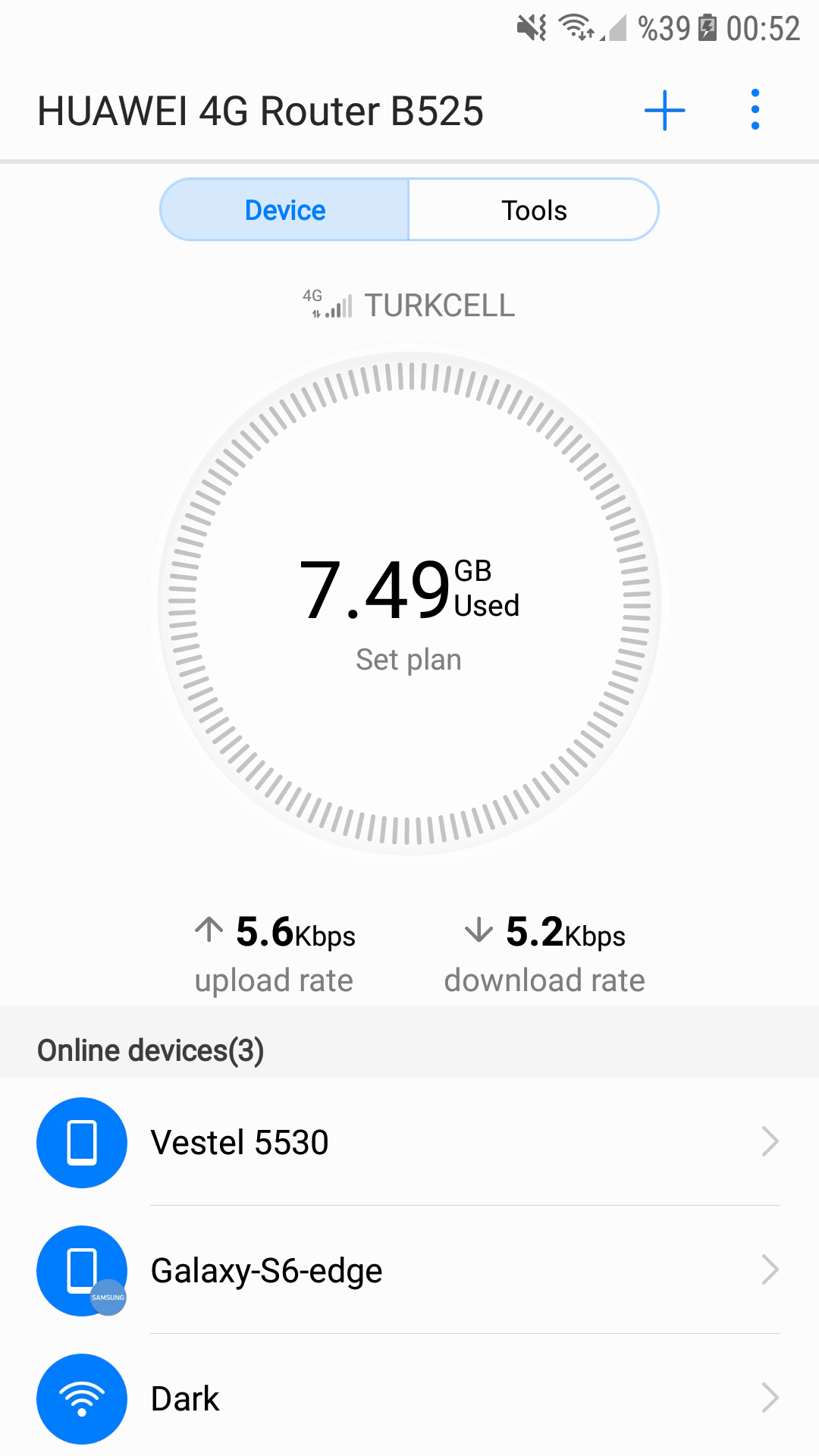Switch to the Tools tab

[x=534, y=210]
